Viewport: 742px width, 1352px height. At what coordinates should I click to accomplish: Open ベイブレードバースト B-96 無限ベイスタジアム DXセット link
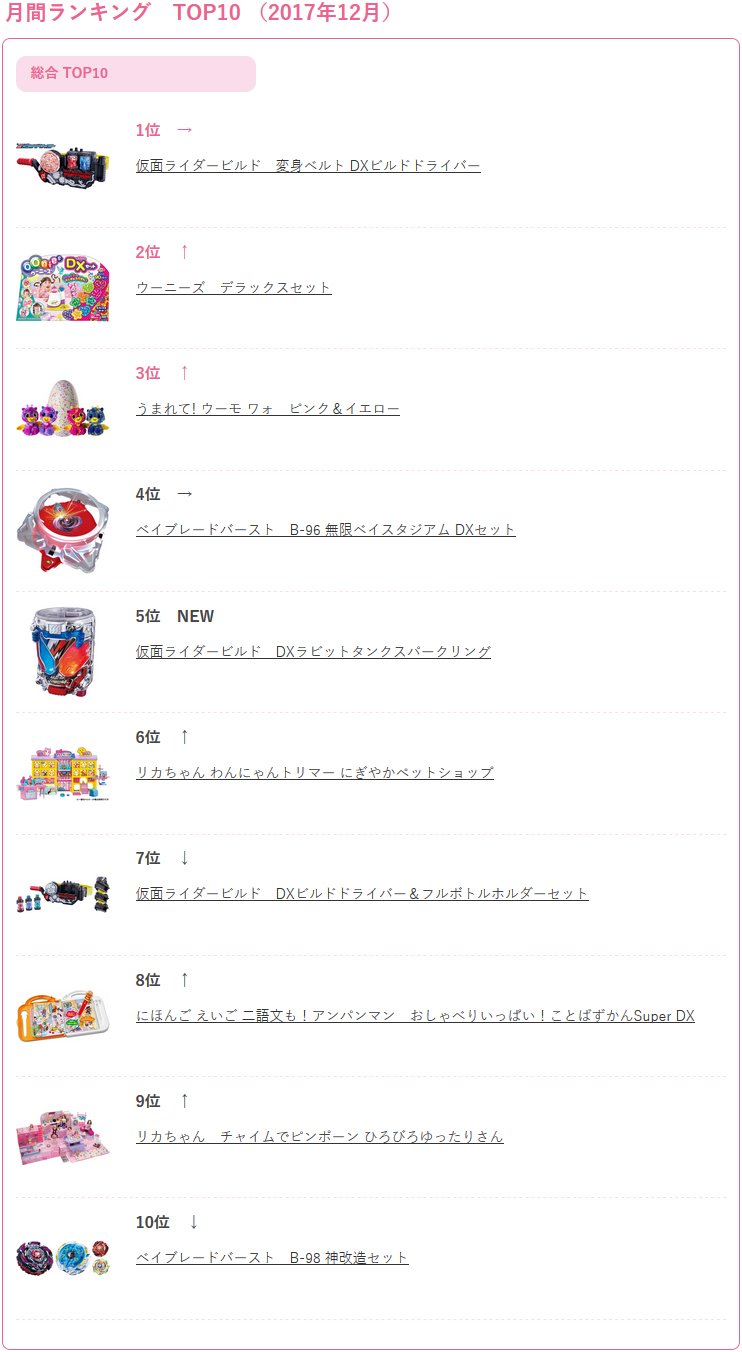coord(325,530)
